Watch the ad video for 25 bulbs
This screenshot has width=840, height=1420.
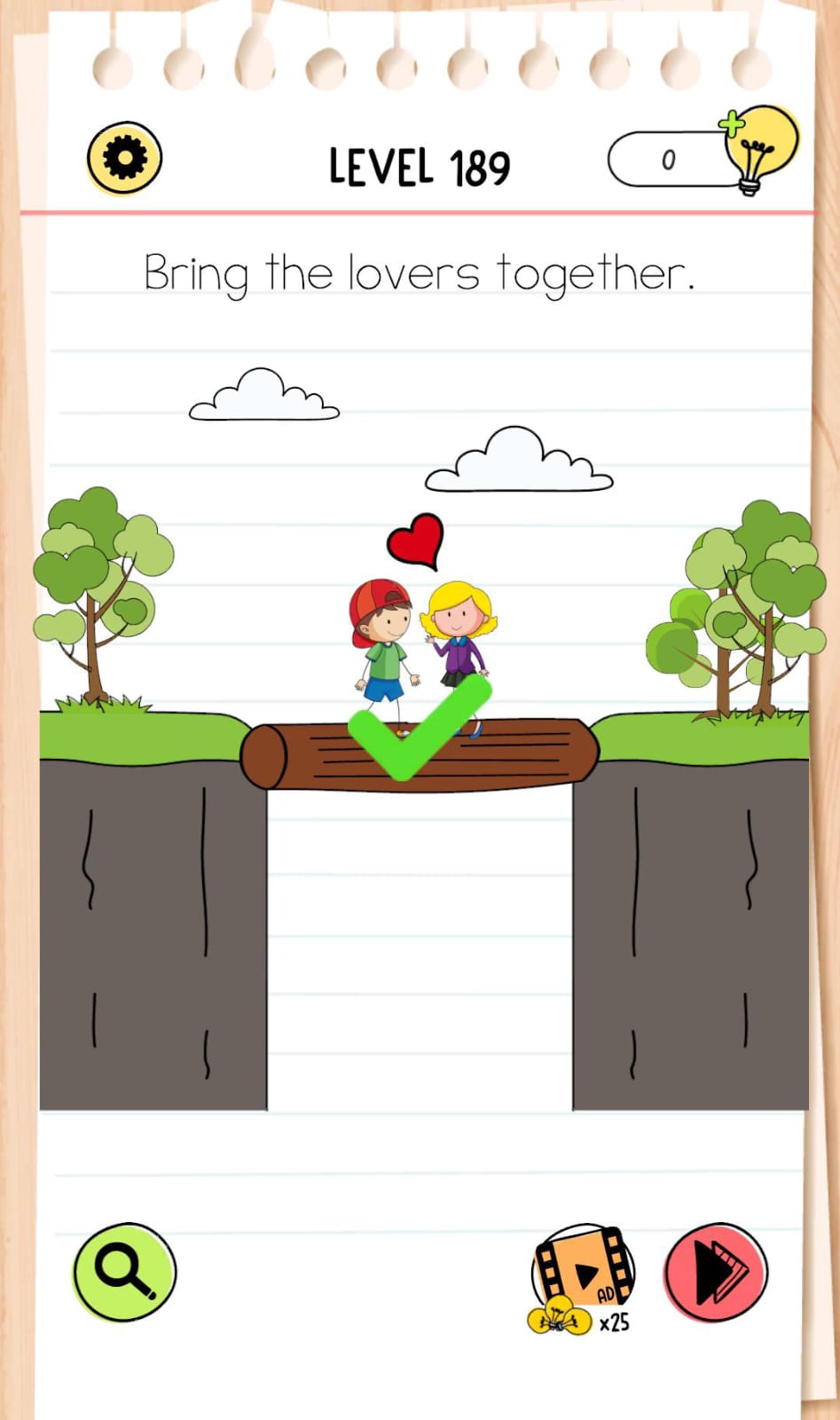583,1278
